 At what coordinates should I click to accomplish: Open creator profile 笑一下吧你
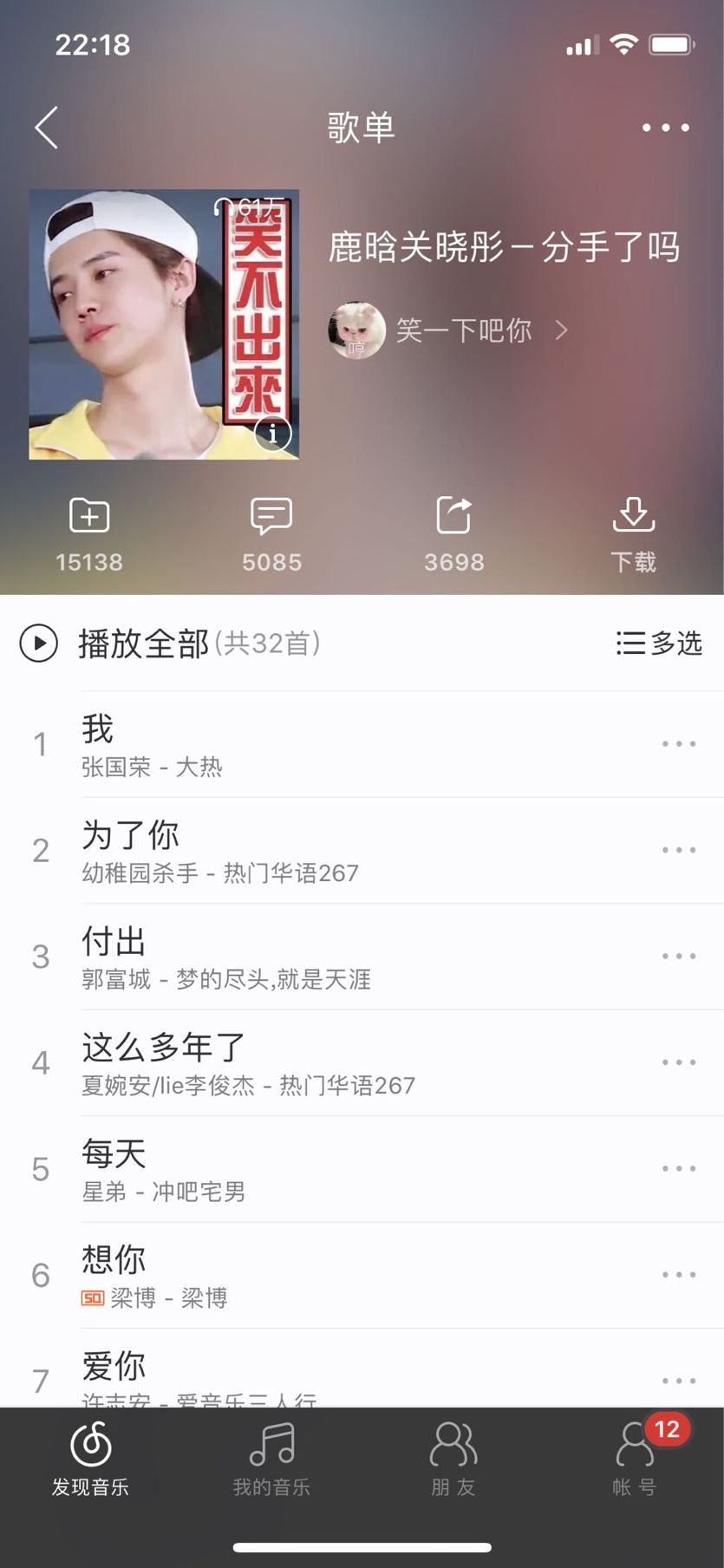click(x=447, y=330)
